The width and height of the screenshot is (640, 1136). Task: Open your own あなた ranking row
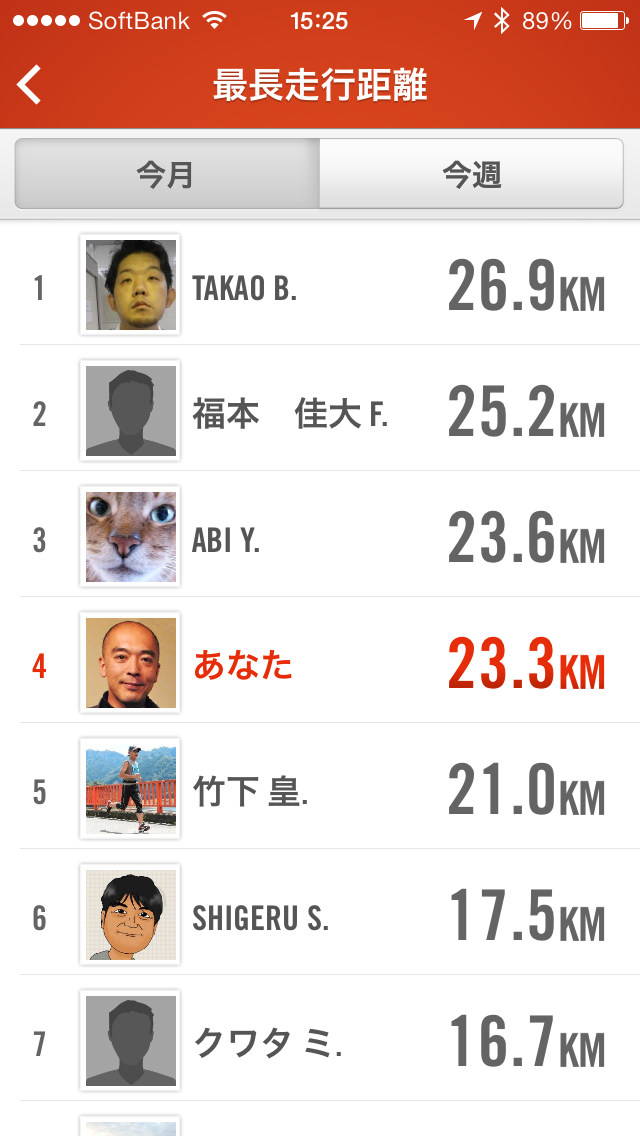pyautogui.click(x=320, y=664)
